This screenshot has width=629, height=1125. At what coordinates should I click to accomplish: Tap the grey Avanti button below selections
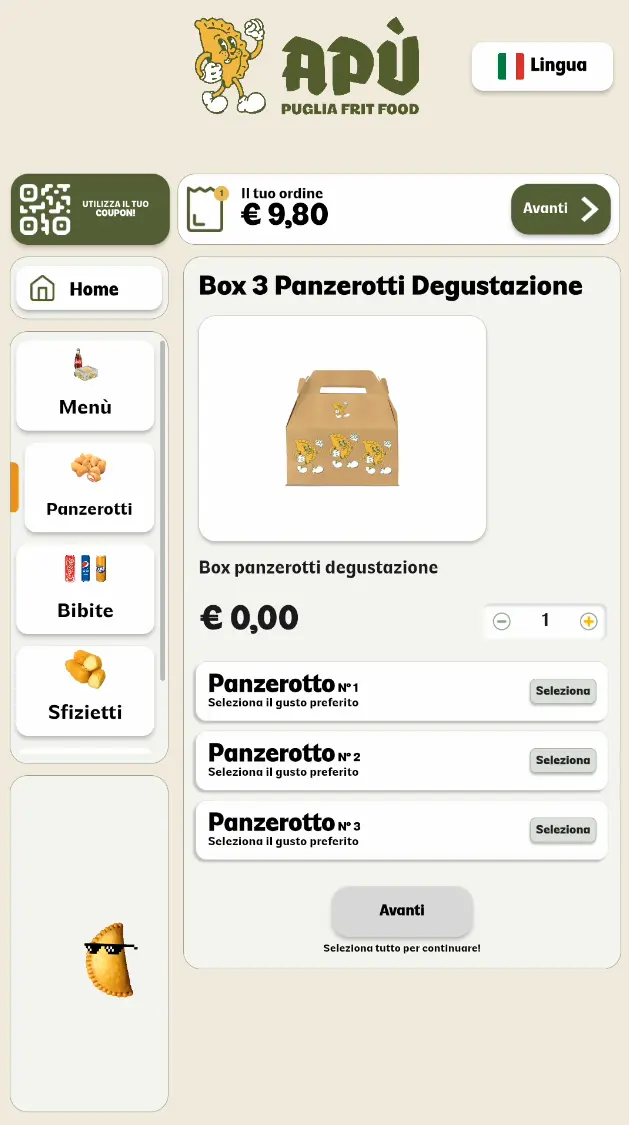pyautogui.click(x=402, y=911)
